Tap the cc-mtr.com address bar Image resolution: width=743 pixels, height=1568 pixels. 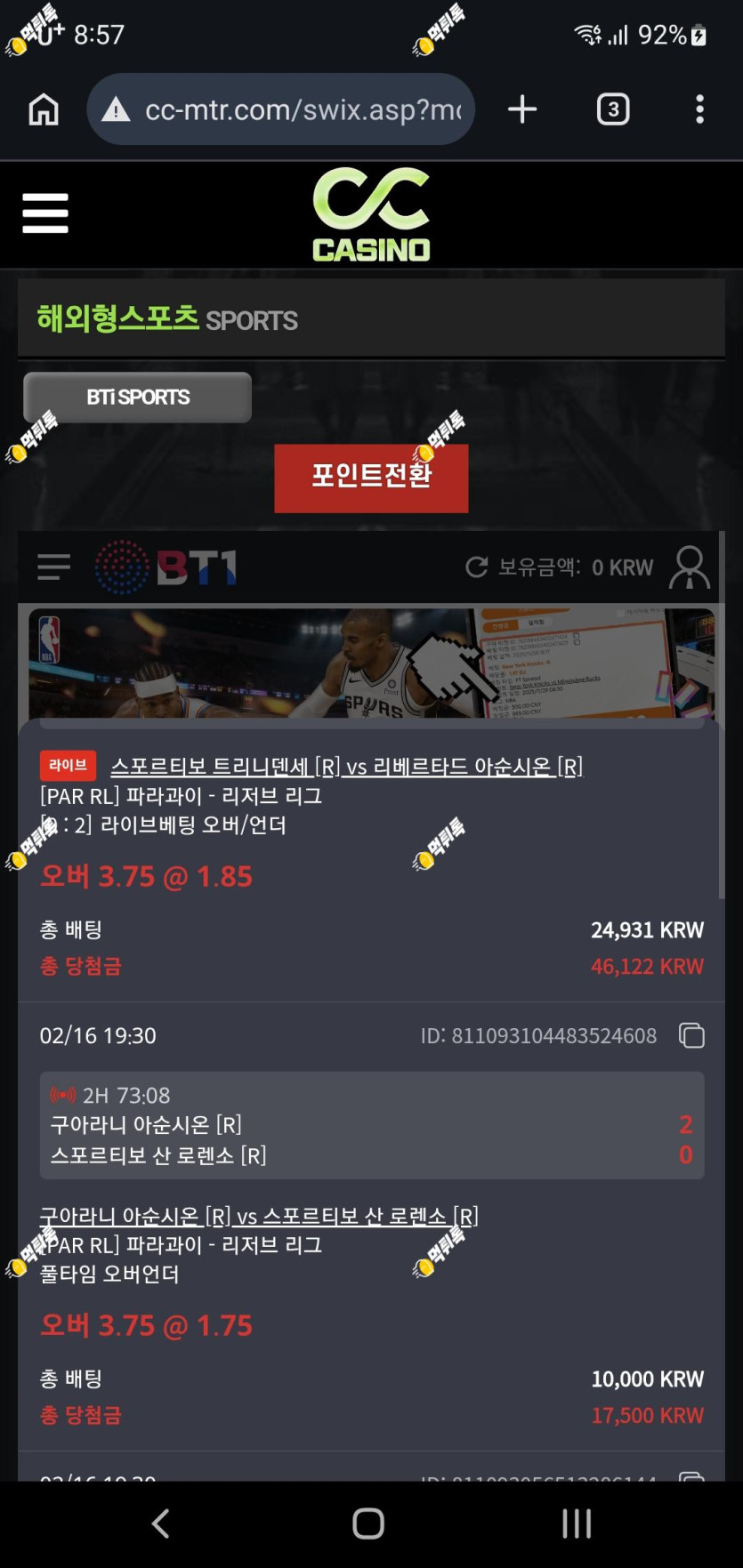point(280,109)
